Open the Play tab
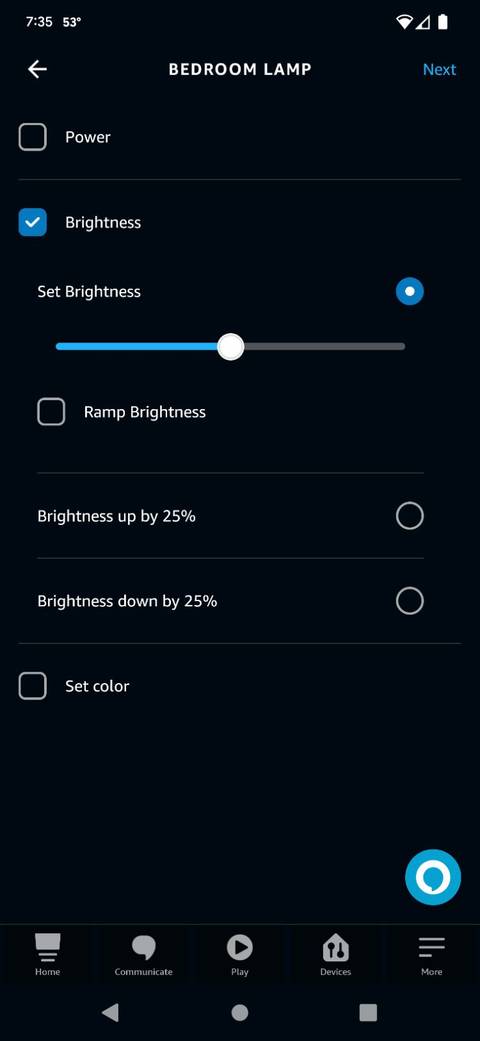Screen dimensions: 480x1041 [x=240, y=955]
